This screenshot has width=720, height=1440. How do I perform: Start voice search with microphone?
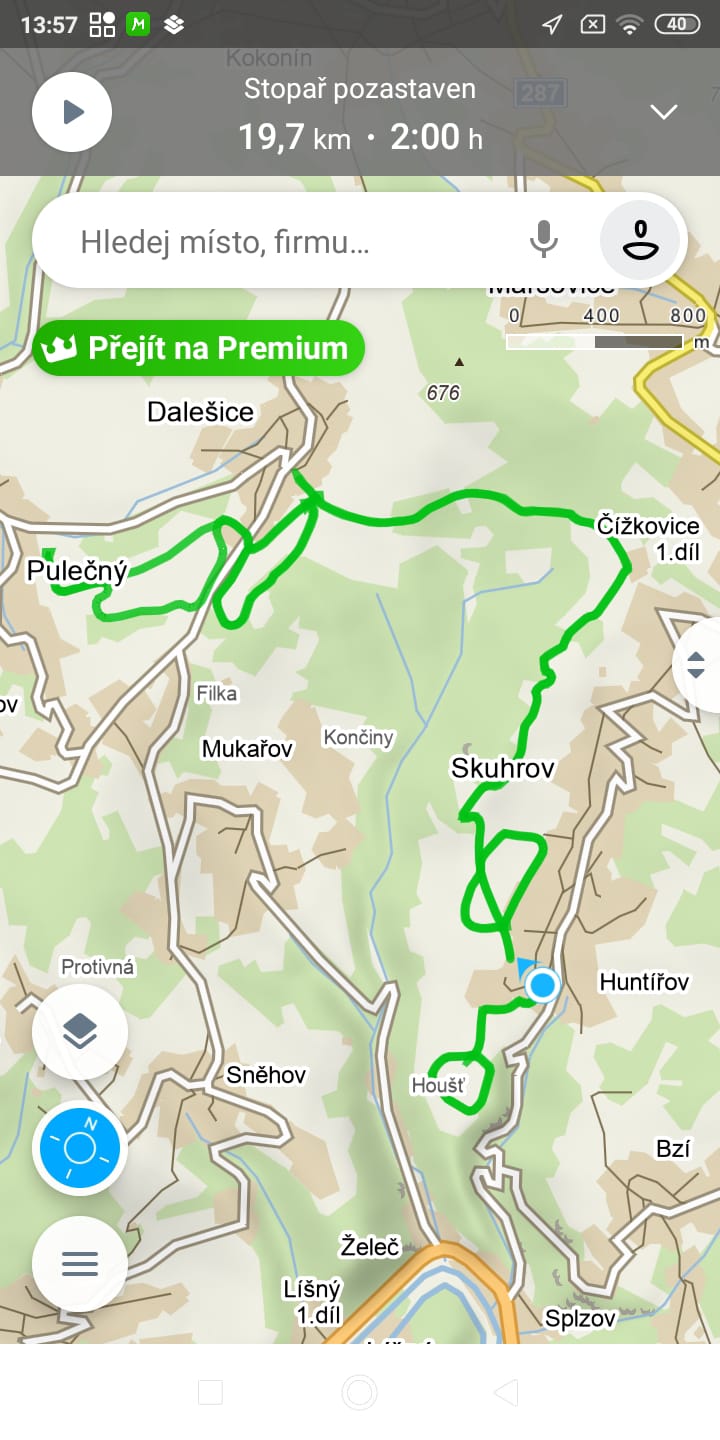(x=543, y=240)
